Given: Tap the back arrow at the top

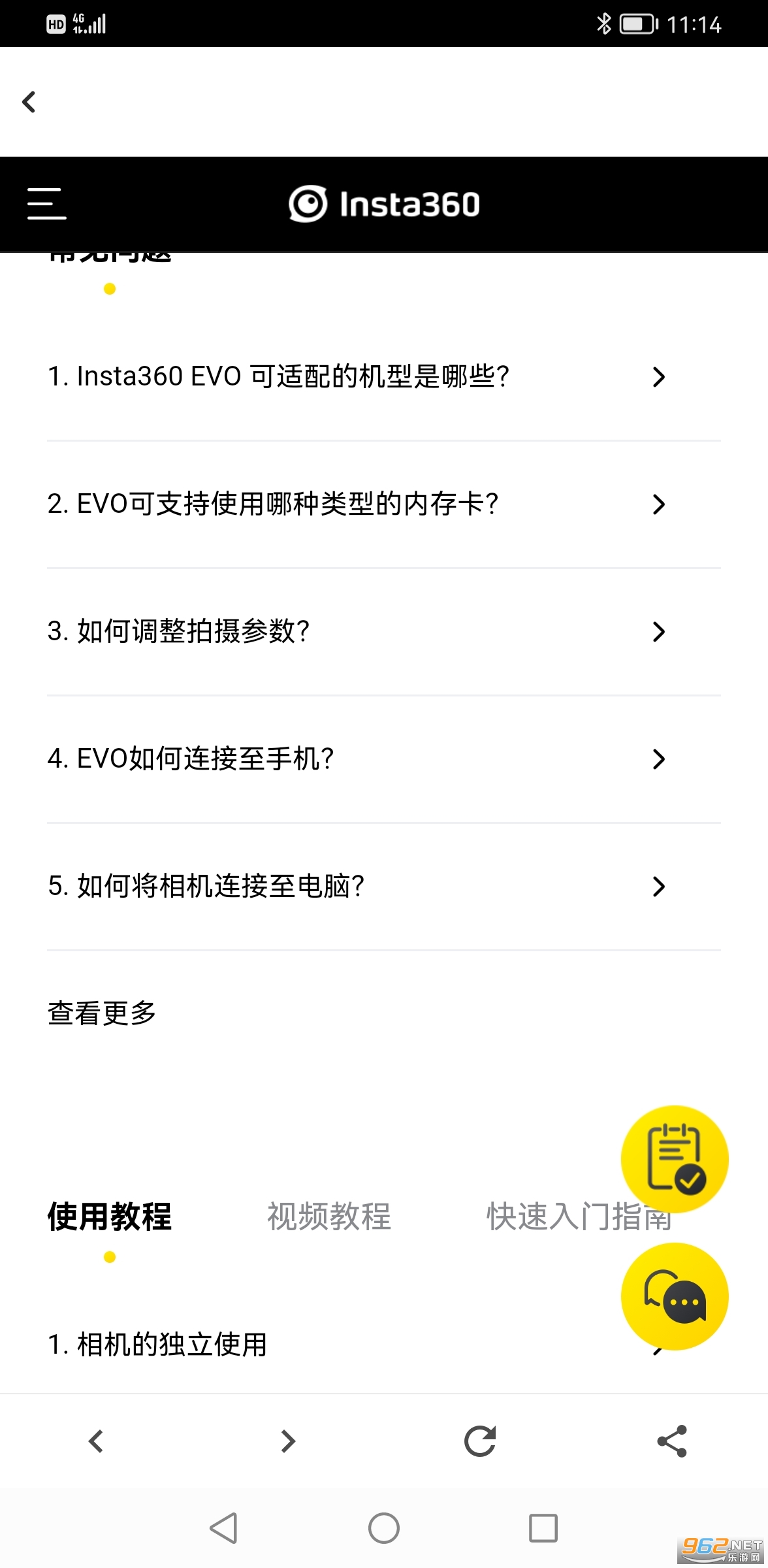Looking at the screenshot, I should (x=29, y=102).
